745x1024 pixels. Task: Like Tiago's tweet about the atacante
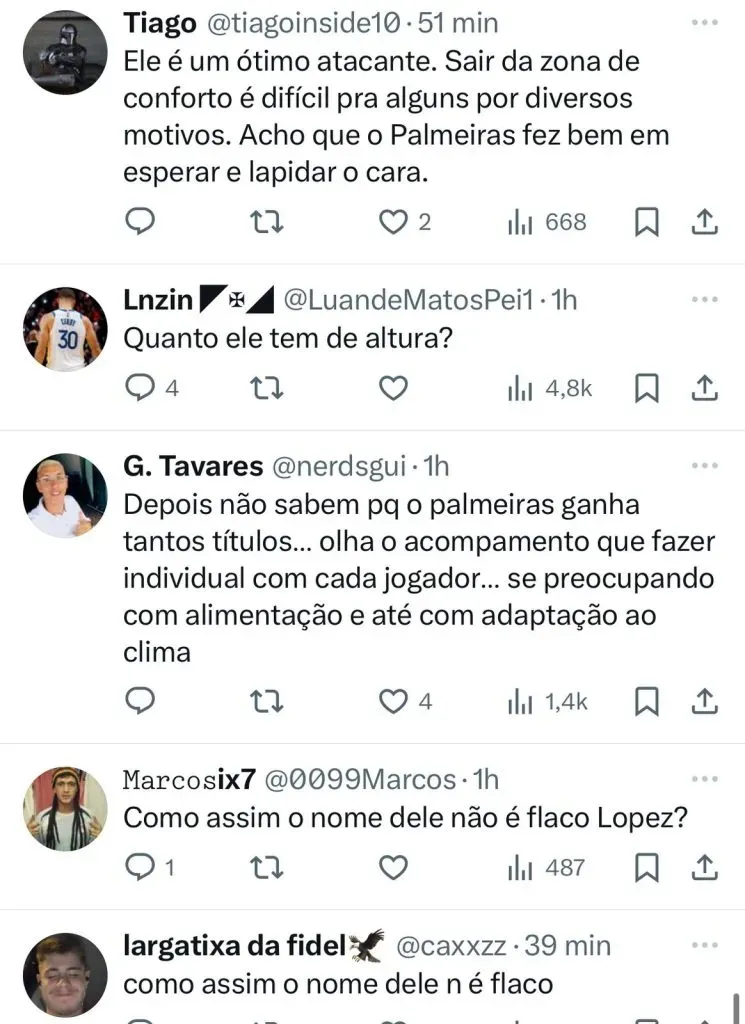click(395, 222)
